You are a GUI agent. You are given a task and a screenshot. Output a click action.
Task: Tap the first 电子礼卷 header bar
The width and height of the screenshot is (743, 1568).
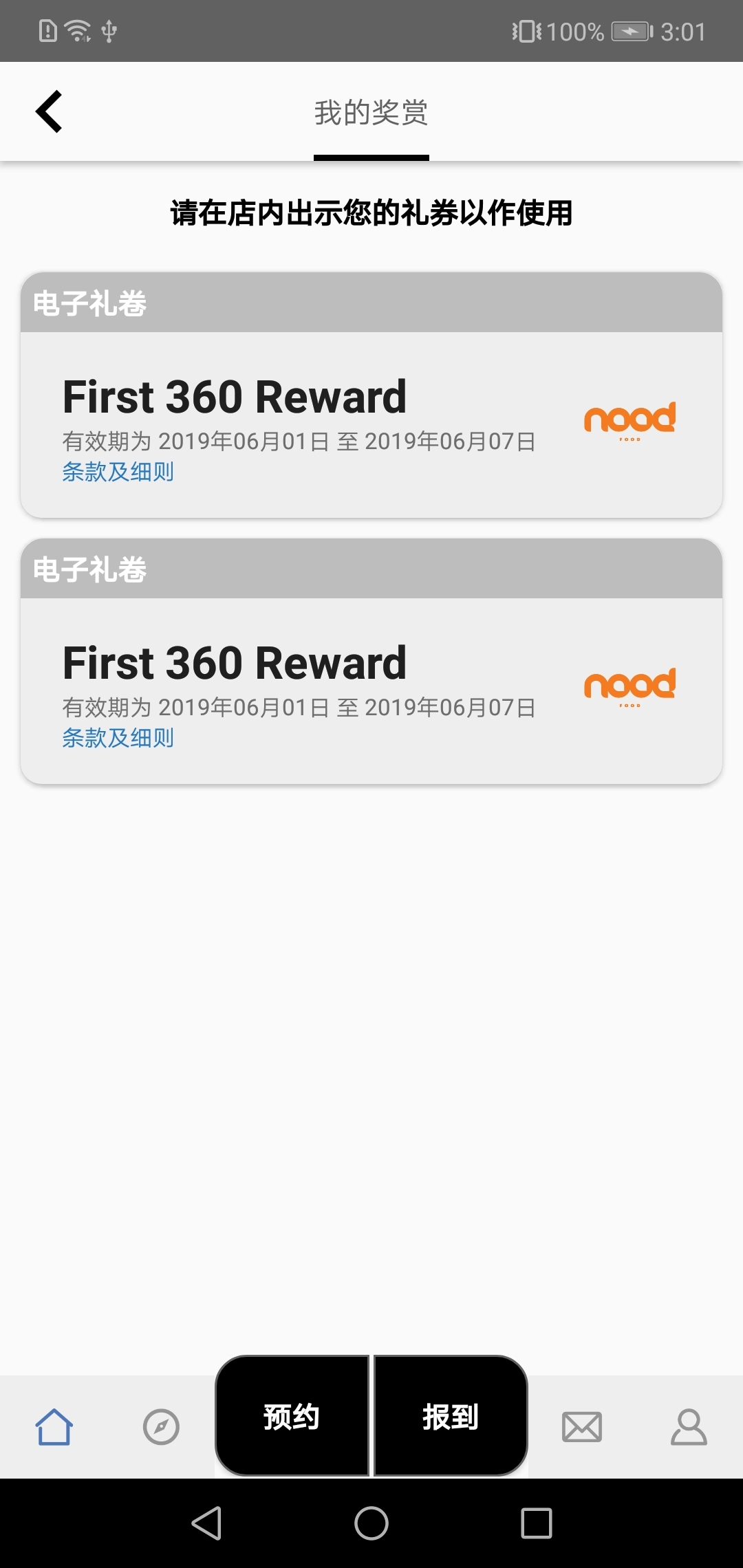click(371, 303)
